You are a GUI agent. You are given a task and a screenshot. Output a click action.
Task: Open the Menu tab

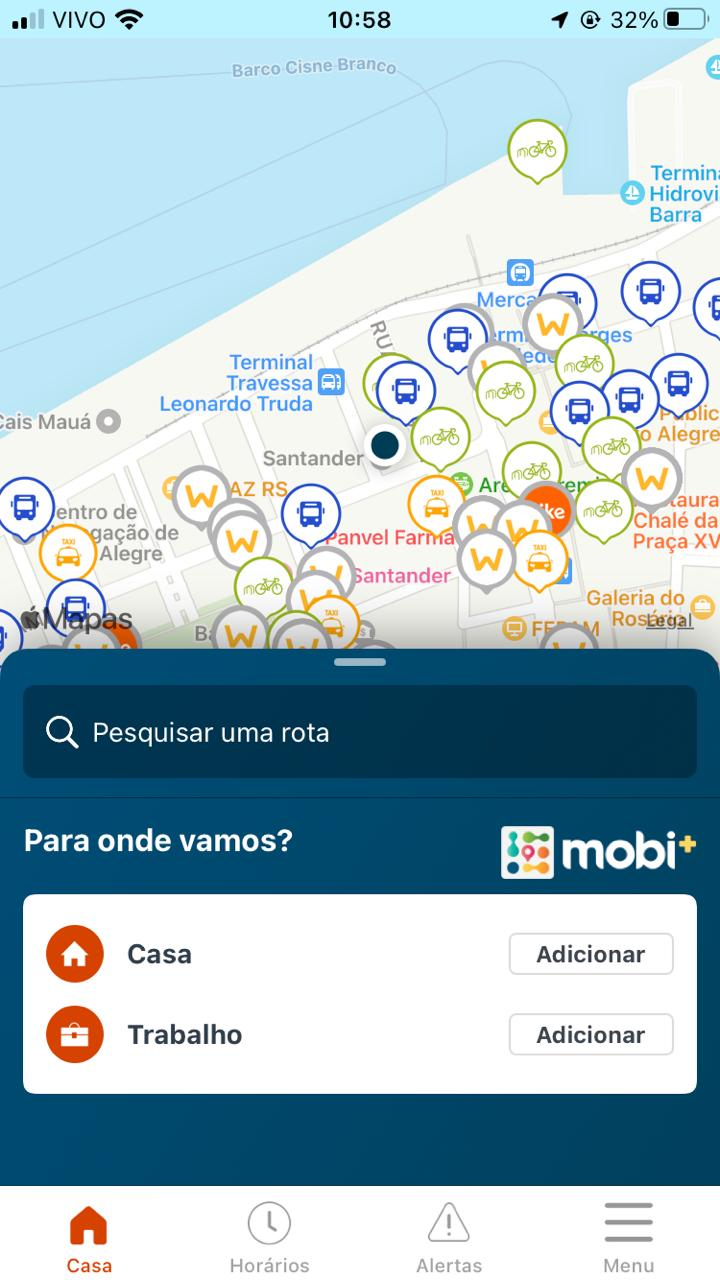pyautogui.click(x=628, y=1238)
